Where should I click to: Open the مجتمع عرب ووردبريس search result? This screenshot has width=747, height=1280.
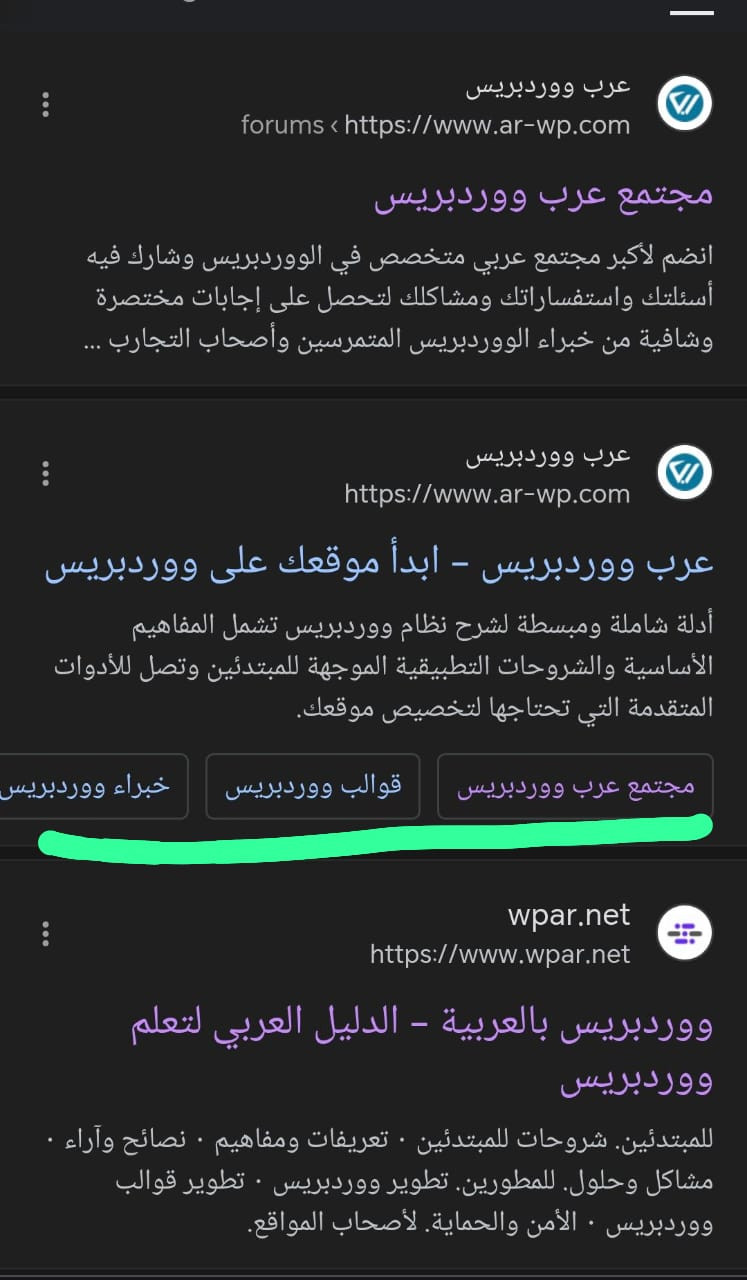click(x=543, y=194)
